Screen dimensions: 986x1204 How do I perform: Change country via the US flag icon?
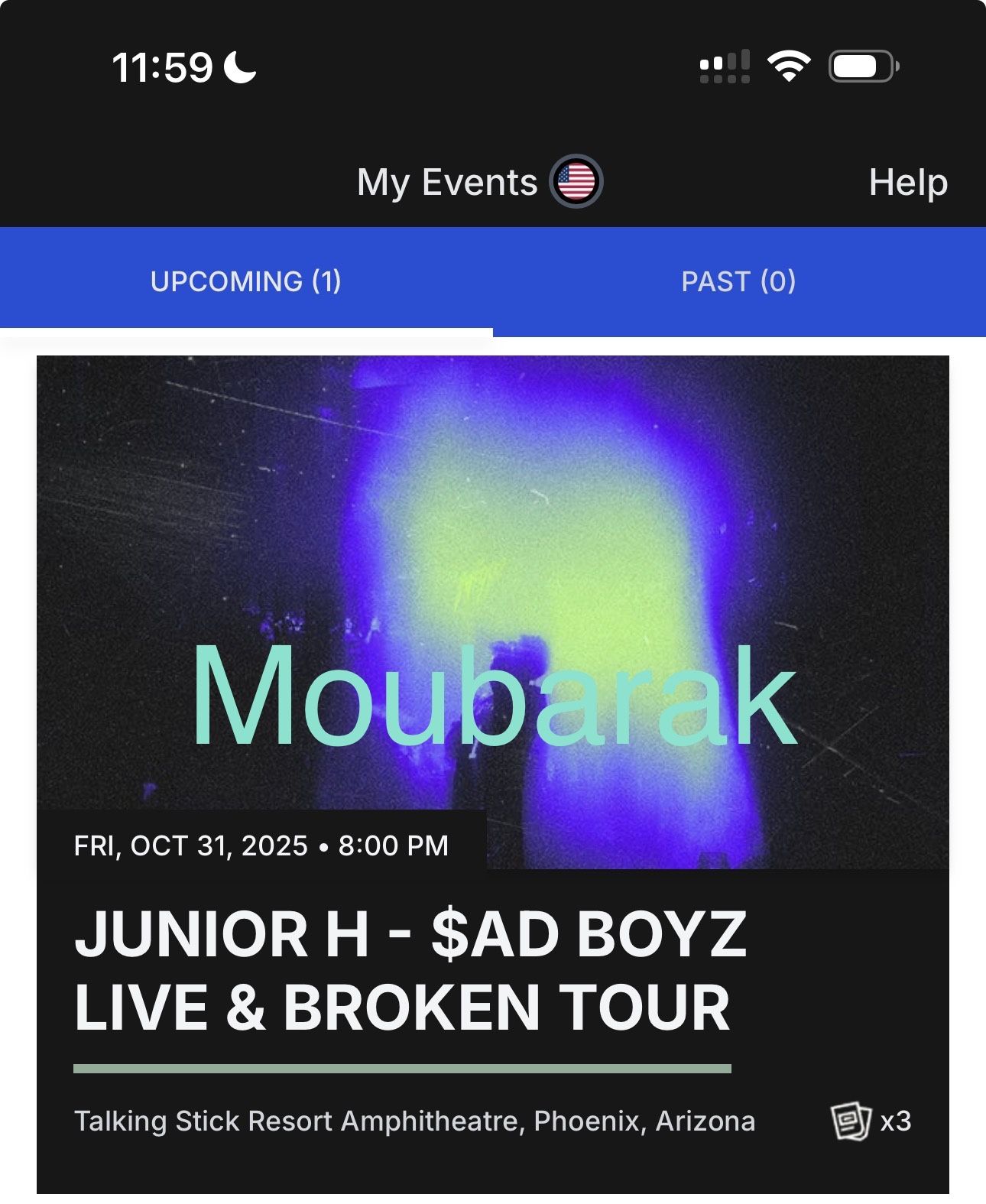[x=576, y=182]
